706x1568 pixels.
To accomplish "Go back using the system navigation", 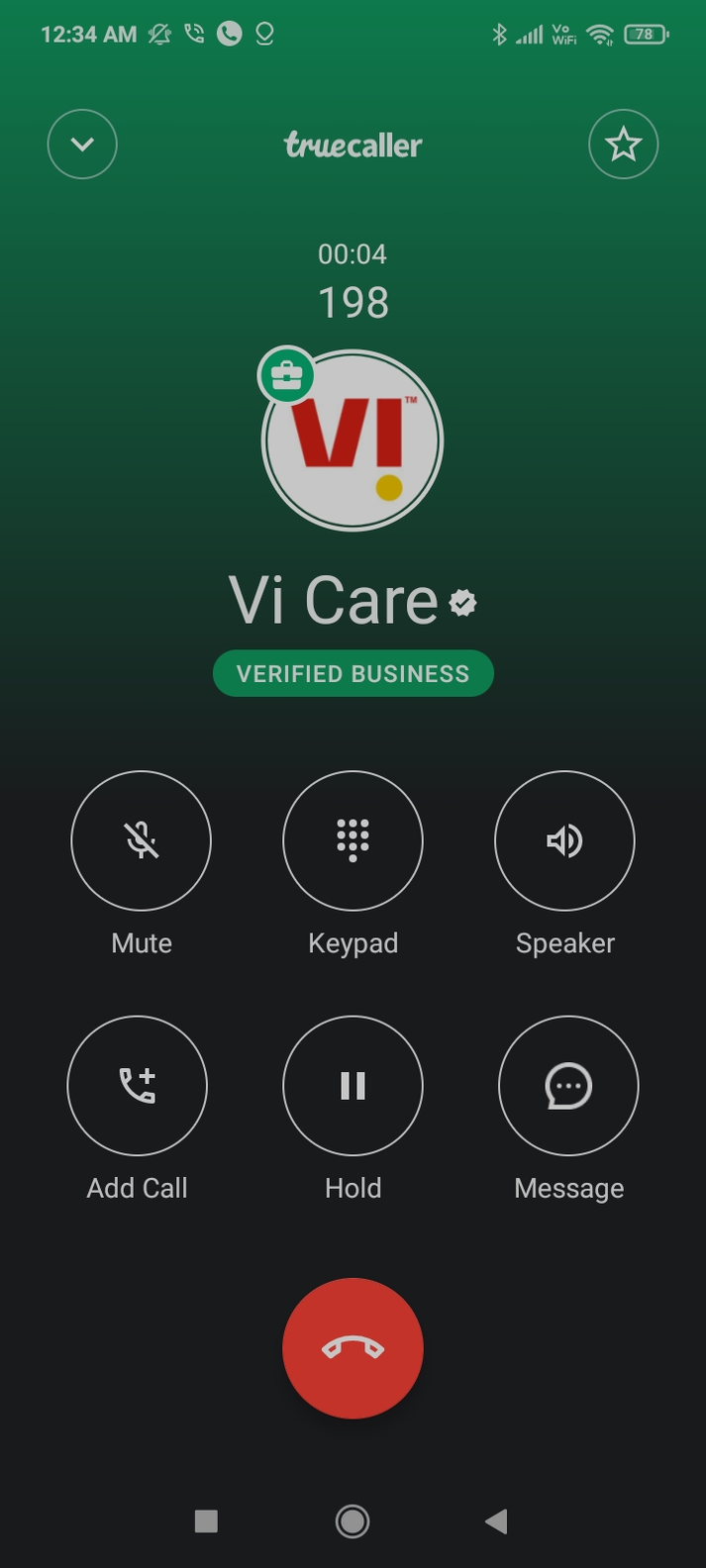I will (497, 1521).
